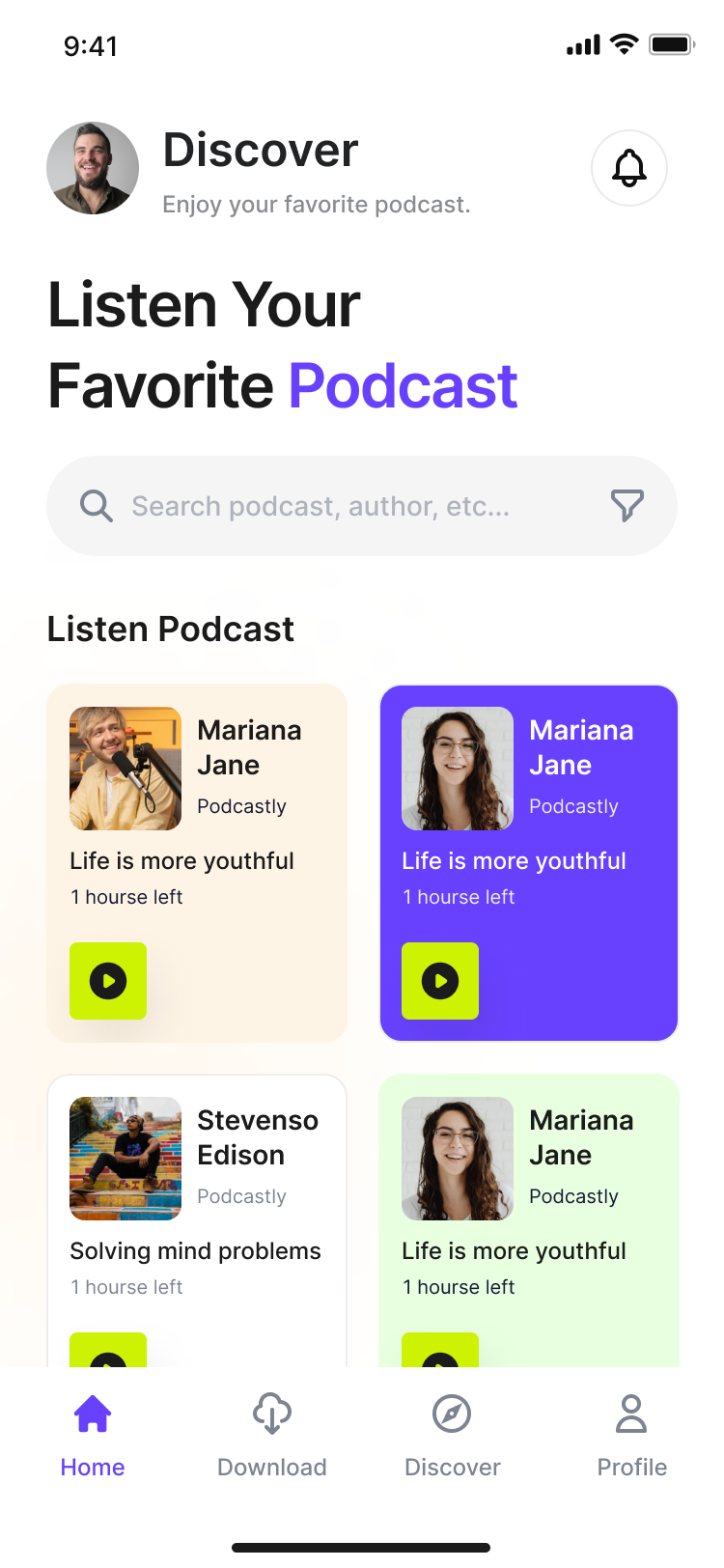The width and height of the screenshot is (724, 1568).
Task: Open the filter icon in search bar
Action: coord(627,505)
